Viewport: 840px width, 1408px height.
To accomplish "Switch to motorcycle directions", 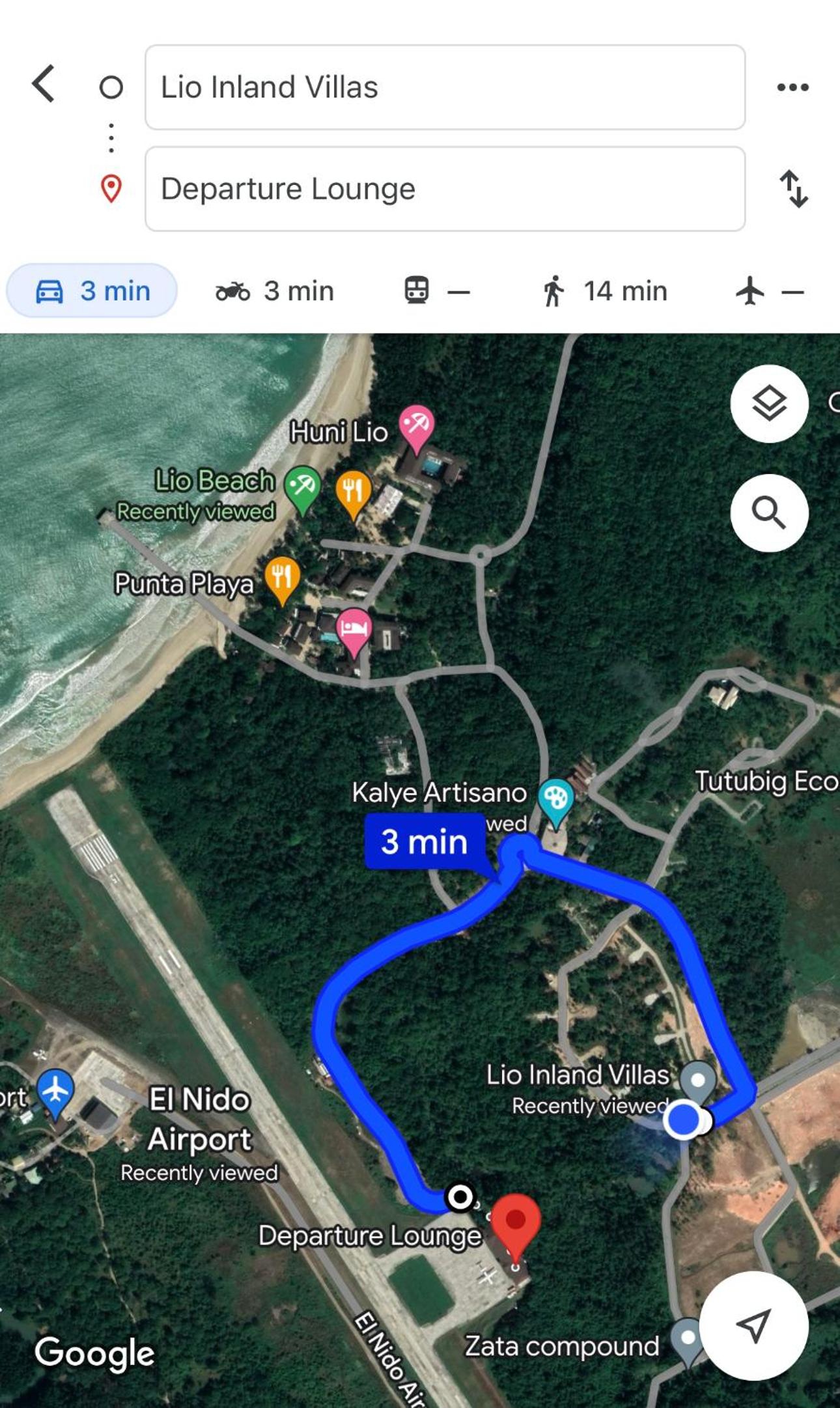I will coord(274,291).
